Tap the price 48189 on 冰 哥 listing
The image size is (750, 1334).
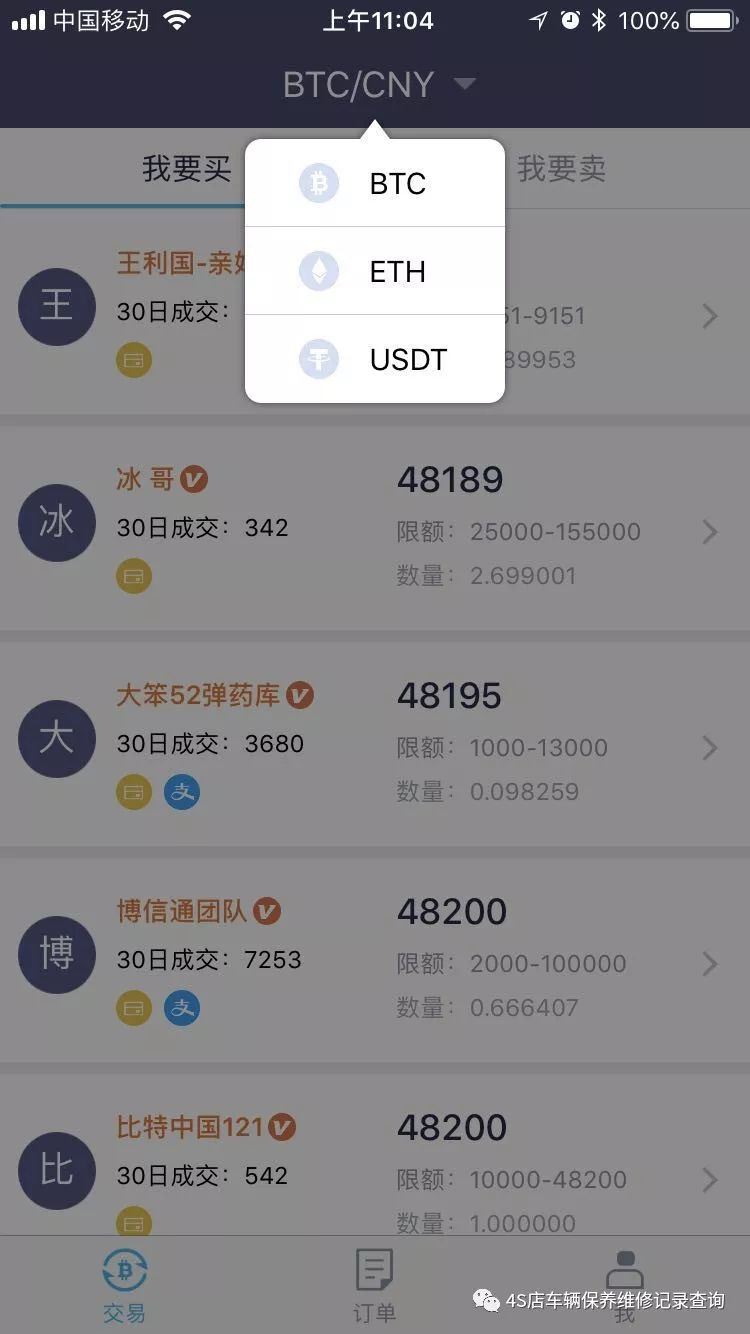(x=450, y=479)
